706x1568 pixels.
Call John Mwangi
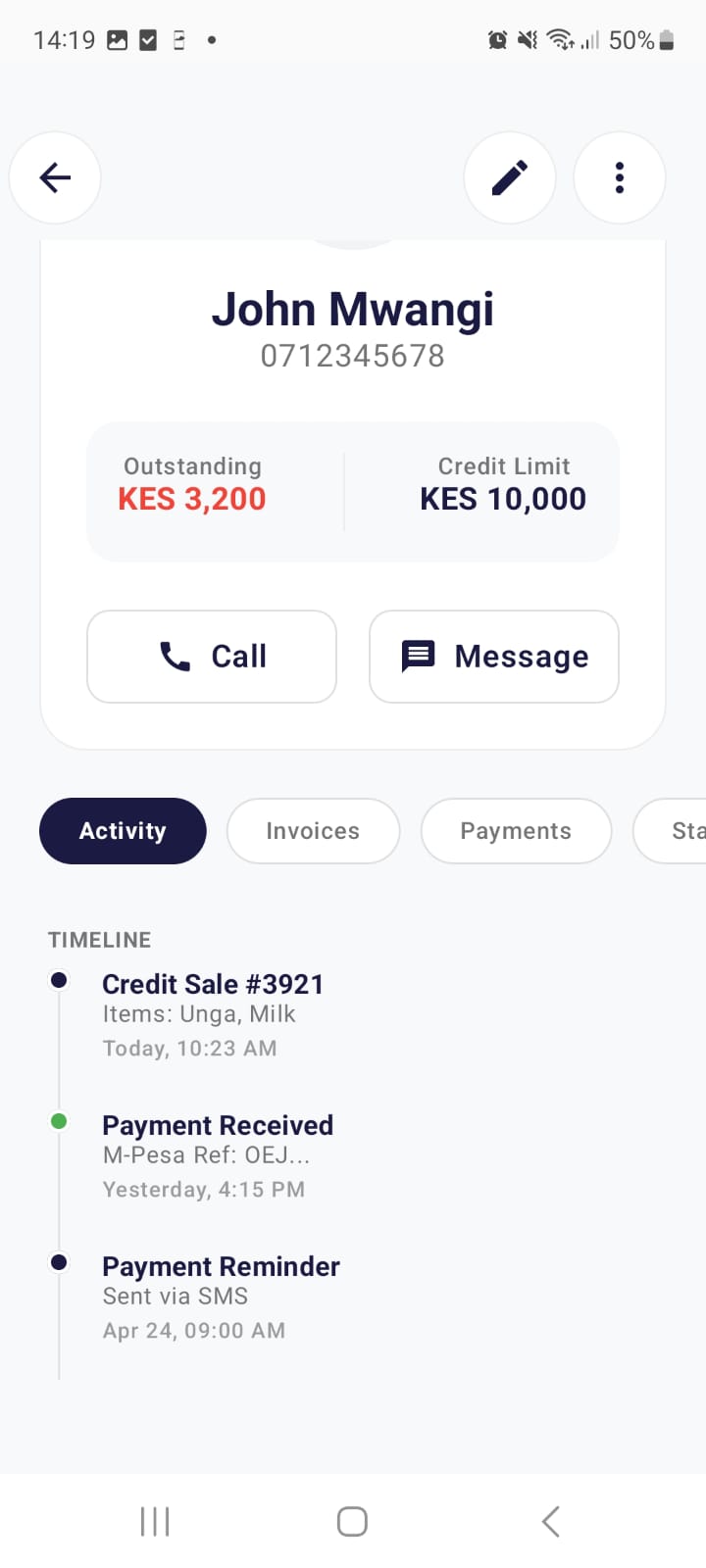212,657
